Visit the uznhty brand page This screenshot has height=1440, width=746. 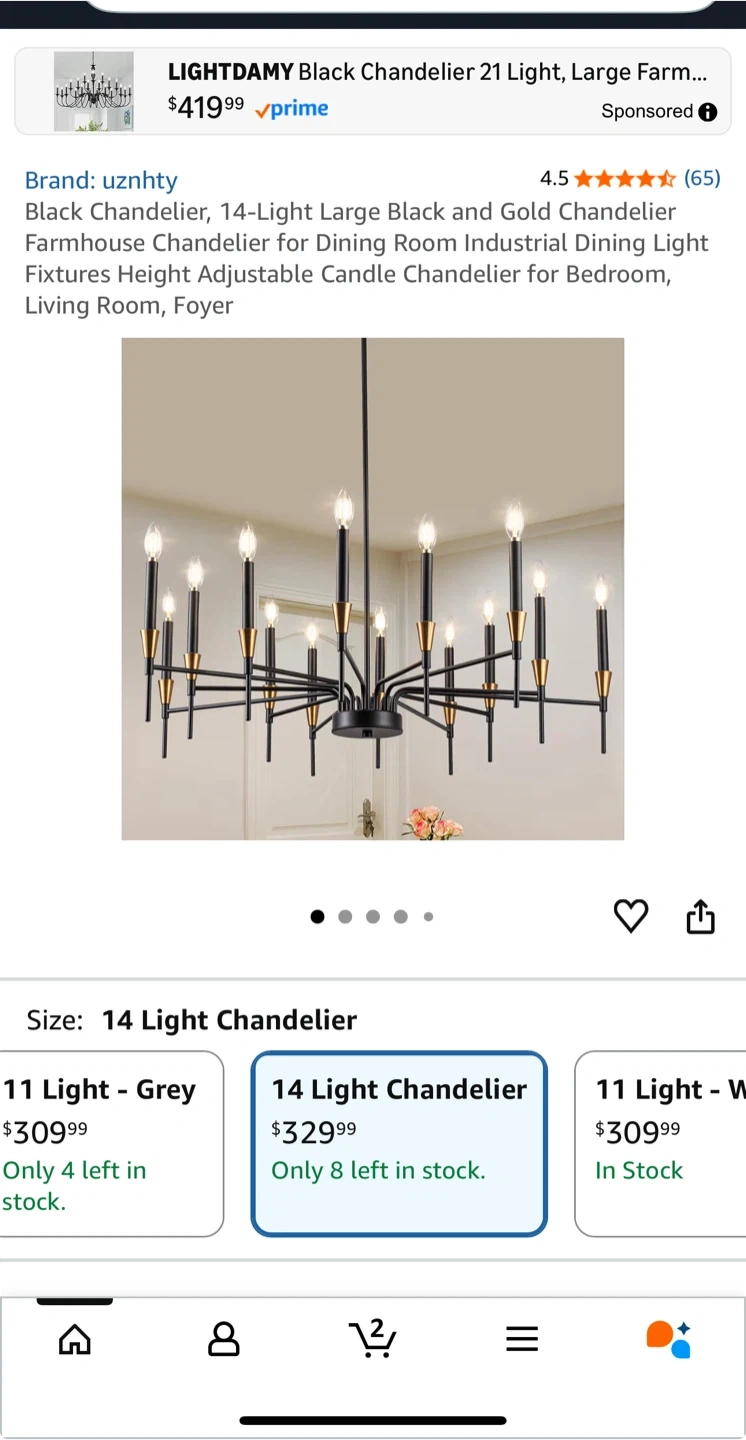[101, 181]
